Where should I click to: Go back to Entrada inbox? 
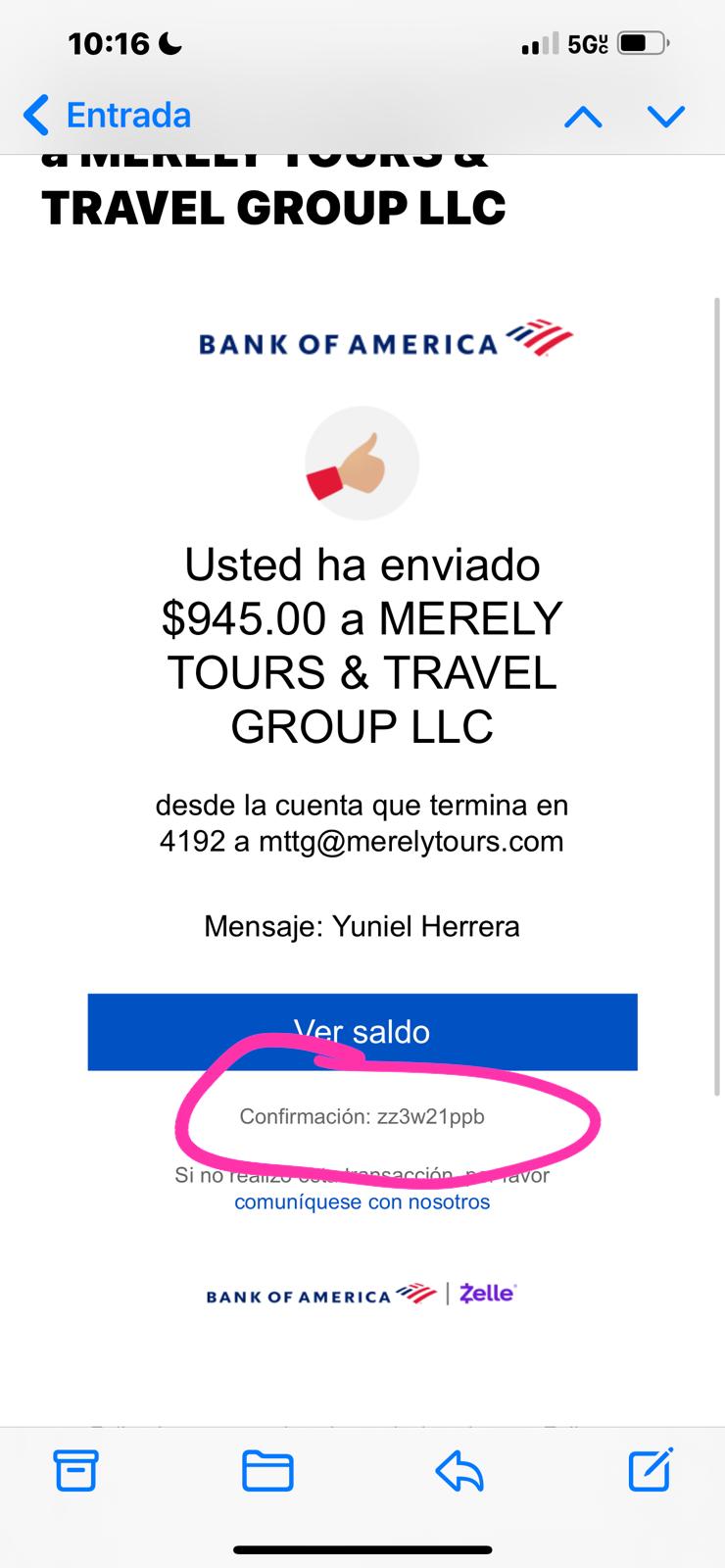pyautogui.click(x=107, y=116)
